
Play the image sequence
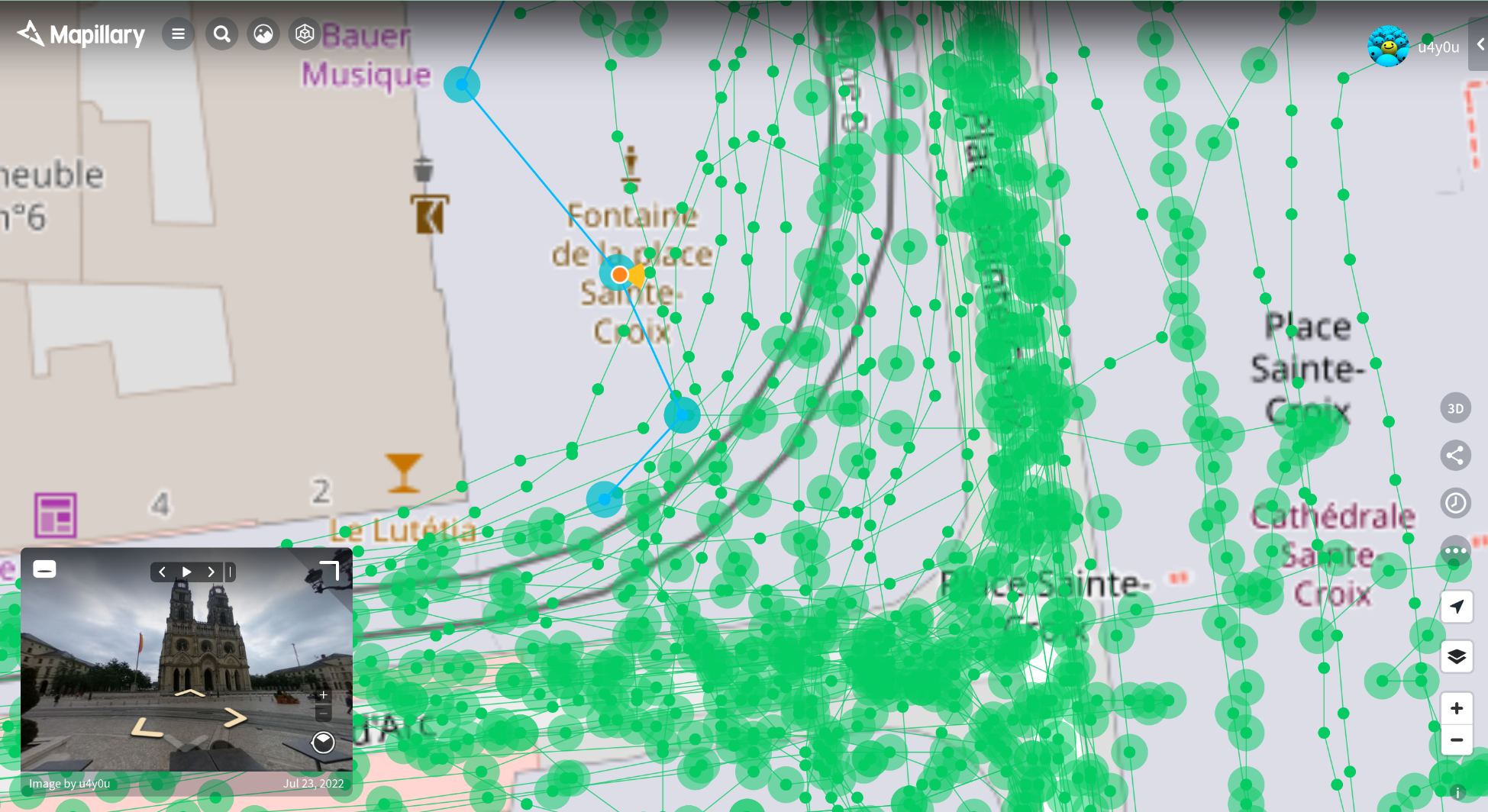pos(186,572)
